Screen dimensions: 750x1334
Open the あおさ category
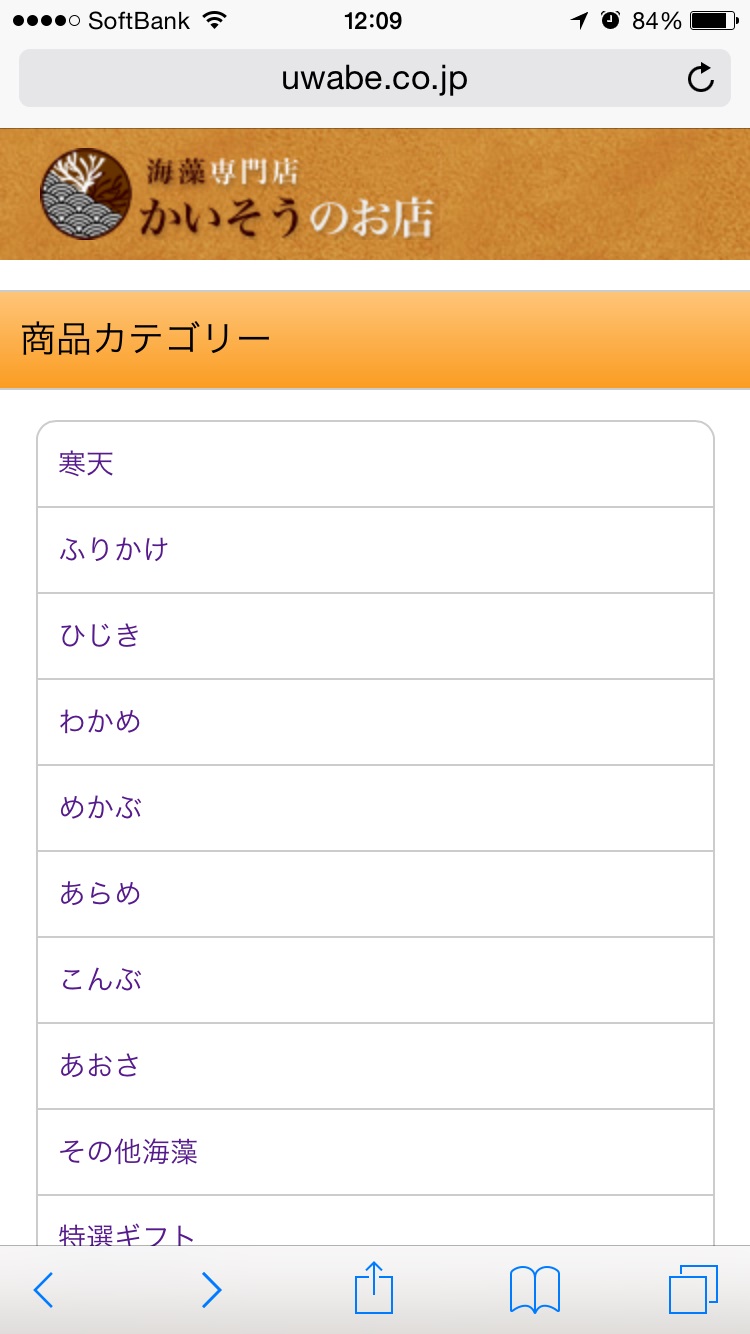click(x=375, y=1066)
